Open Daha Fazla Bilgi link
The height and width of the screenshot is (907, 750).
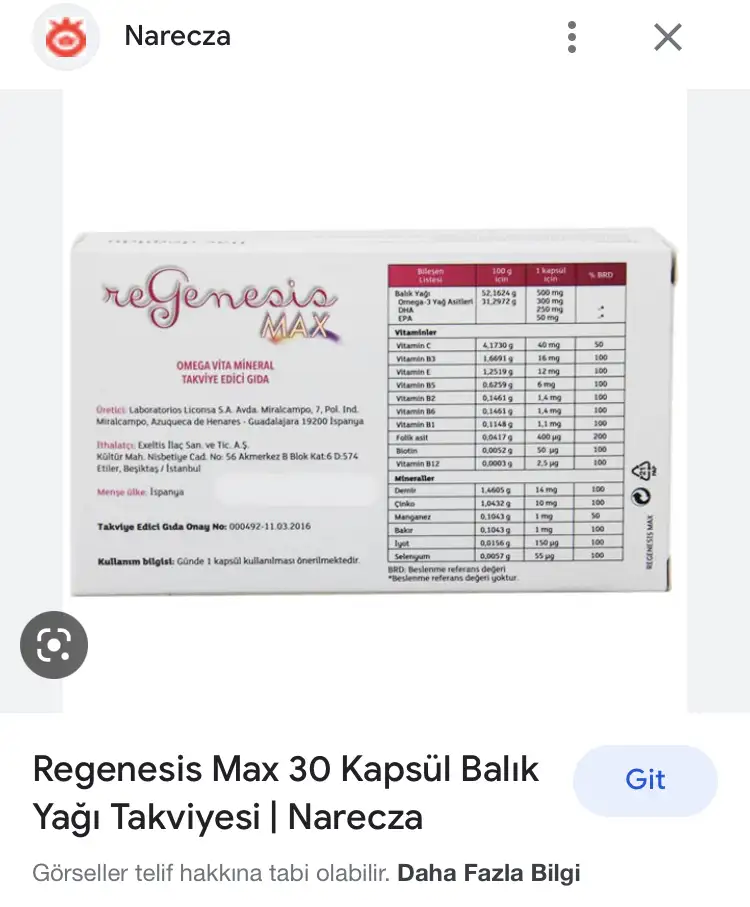point(488,872)
